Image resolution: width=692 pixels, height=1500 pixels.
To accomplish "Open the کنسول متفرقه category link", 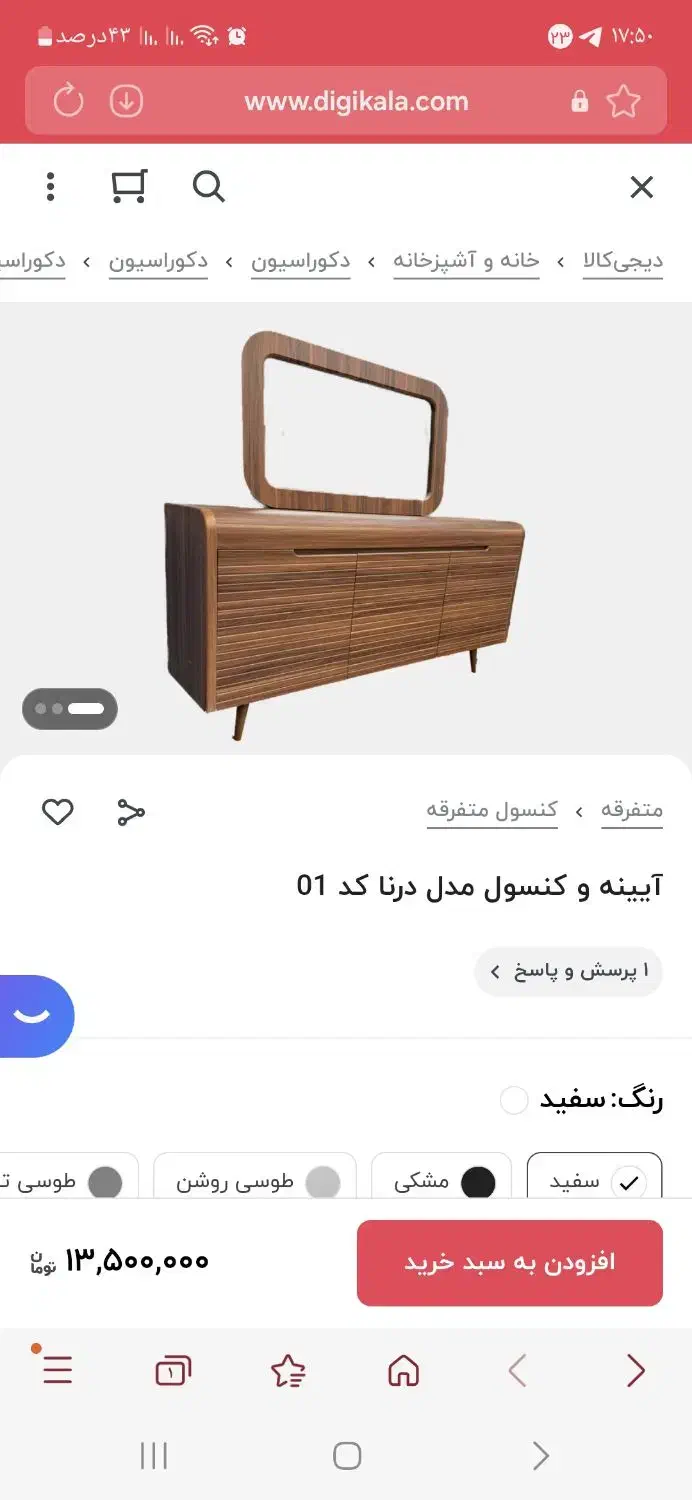I will pyautogui.click(x=492, y=810).
